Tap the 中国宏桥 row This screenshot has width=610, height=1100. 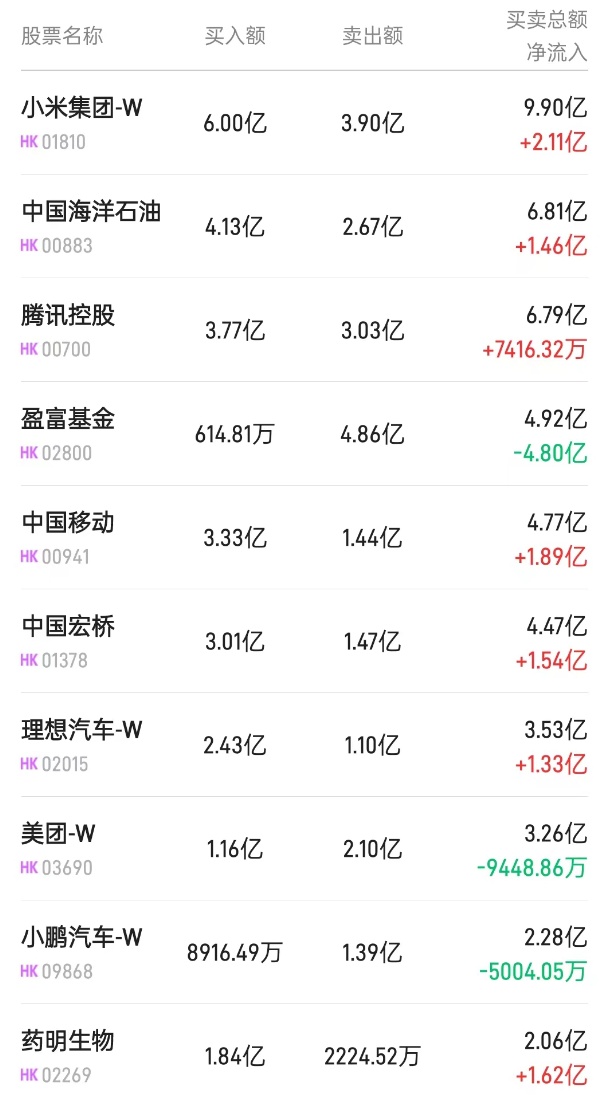coord(68,627)
